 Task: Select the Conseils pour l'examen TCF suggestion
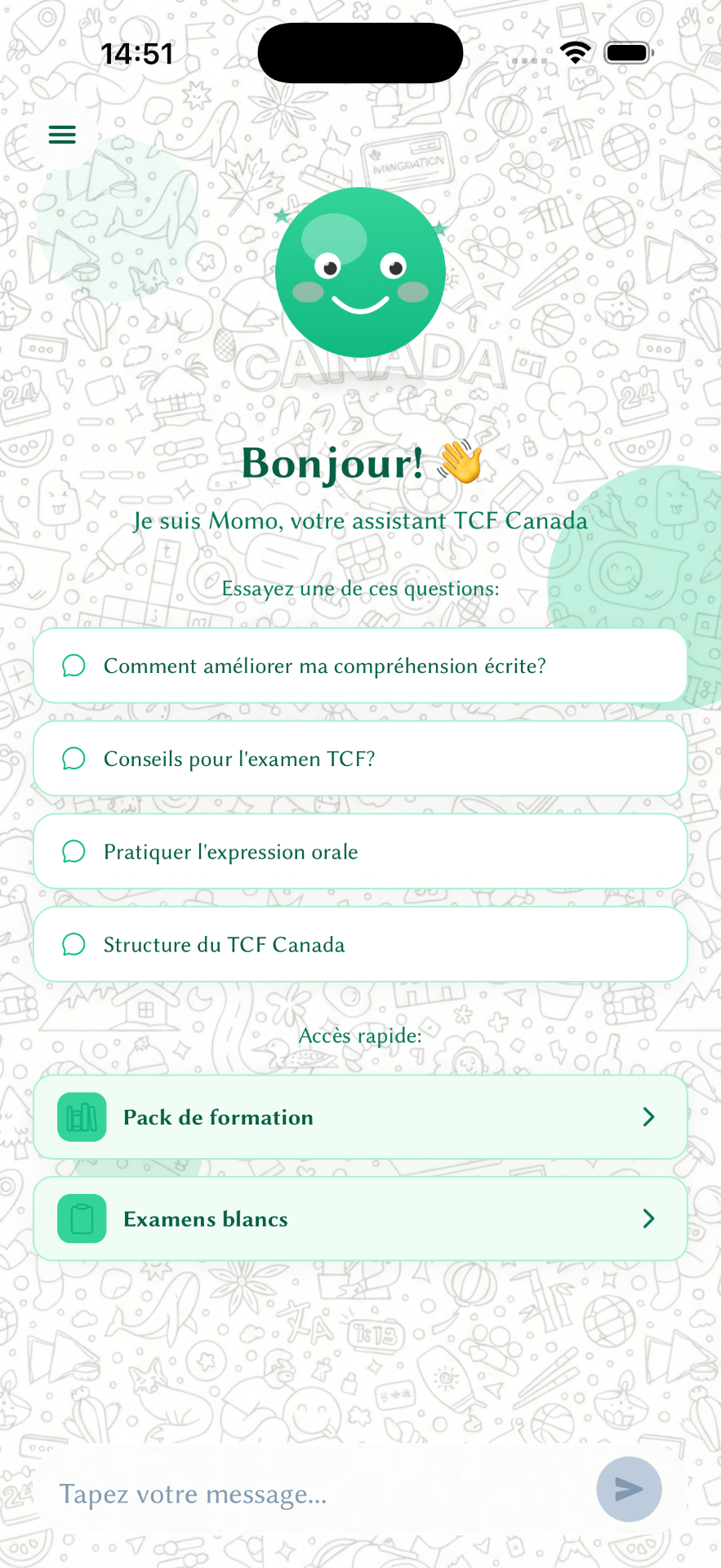pos(360,758)
